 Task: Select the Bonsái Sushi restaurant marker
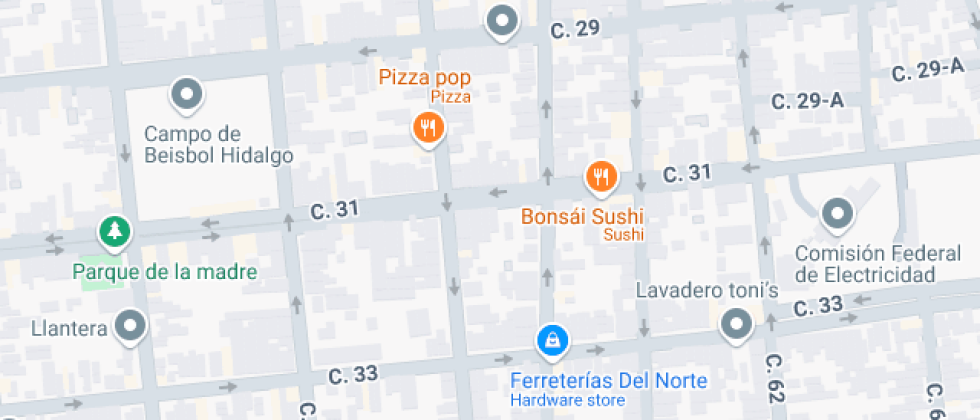[x=600, y=178]
